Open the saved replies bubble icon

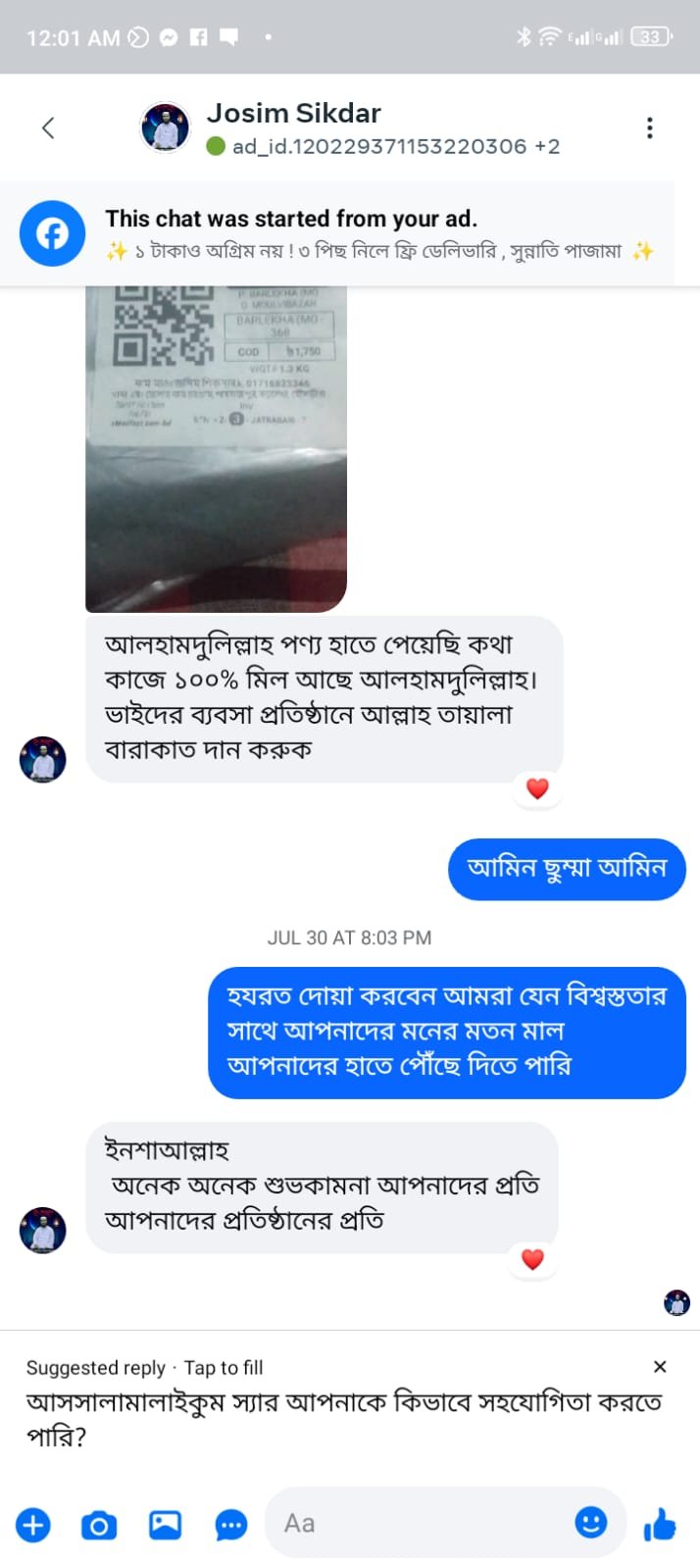[x=230, y=1525]
